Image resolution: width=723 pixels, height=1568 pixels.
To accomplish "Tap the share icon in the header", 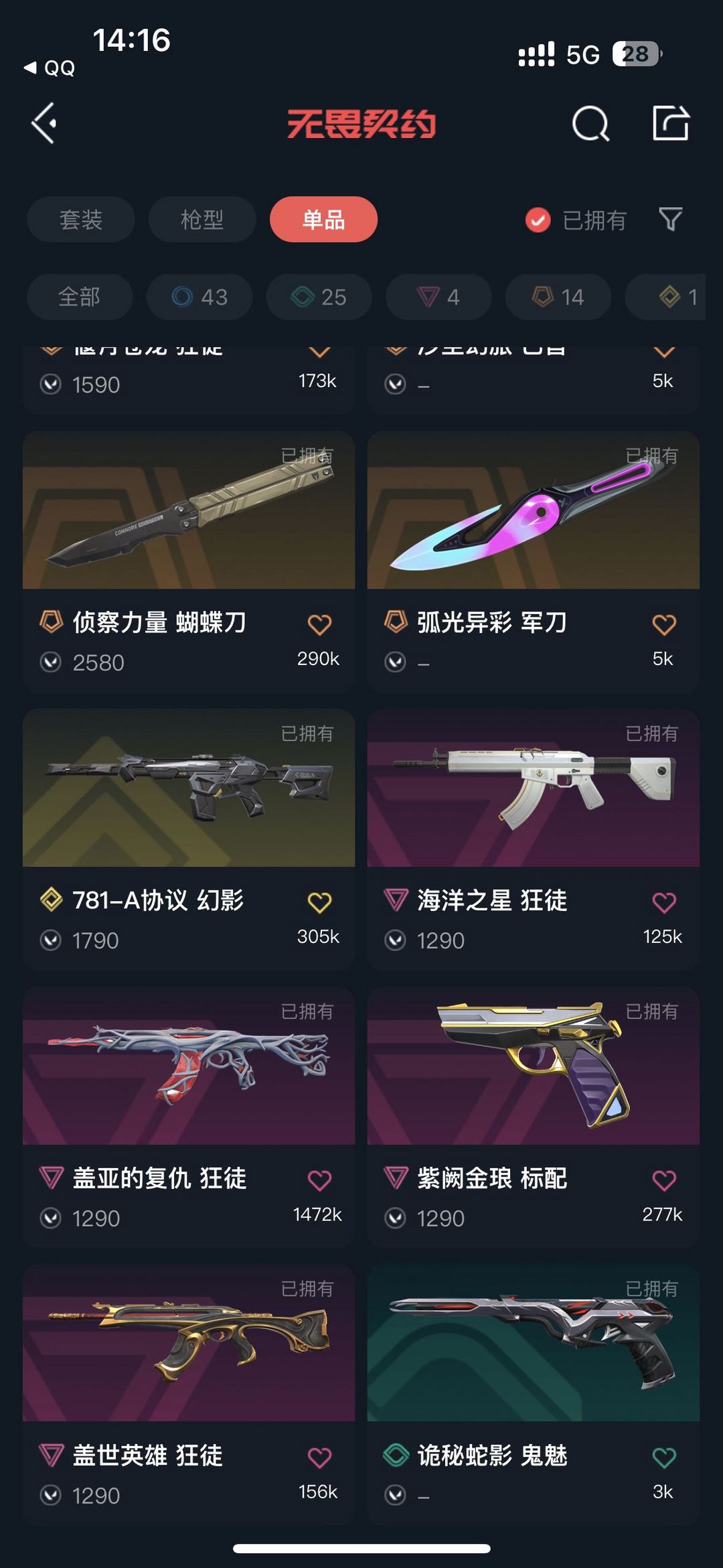I will click(x=671, y=123).
